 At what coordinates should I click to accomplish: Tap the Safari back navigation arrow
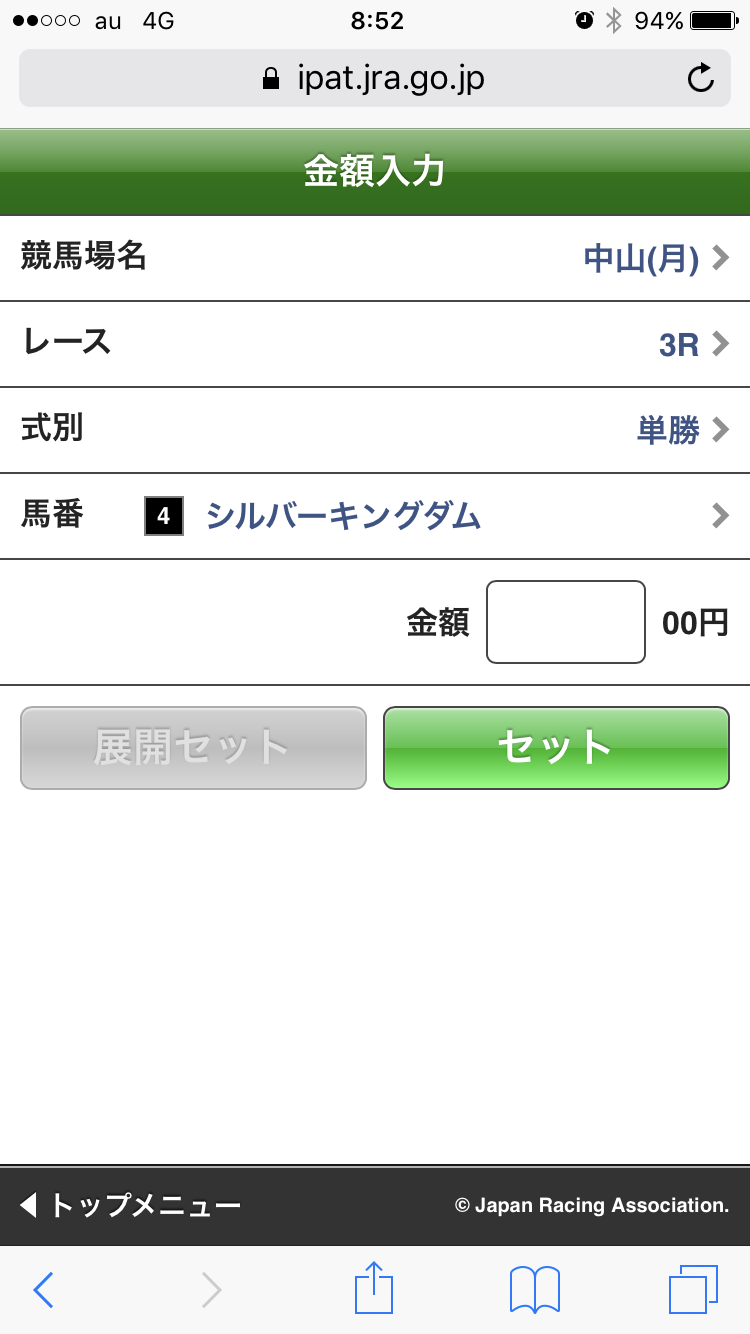click(42, 1289)
